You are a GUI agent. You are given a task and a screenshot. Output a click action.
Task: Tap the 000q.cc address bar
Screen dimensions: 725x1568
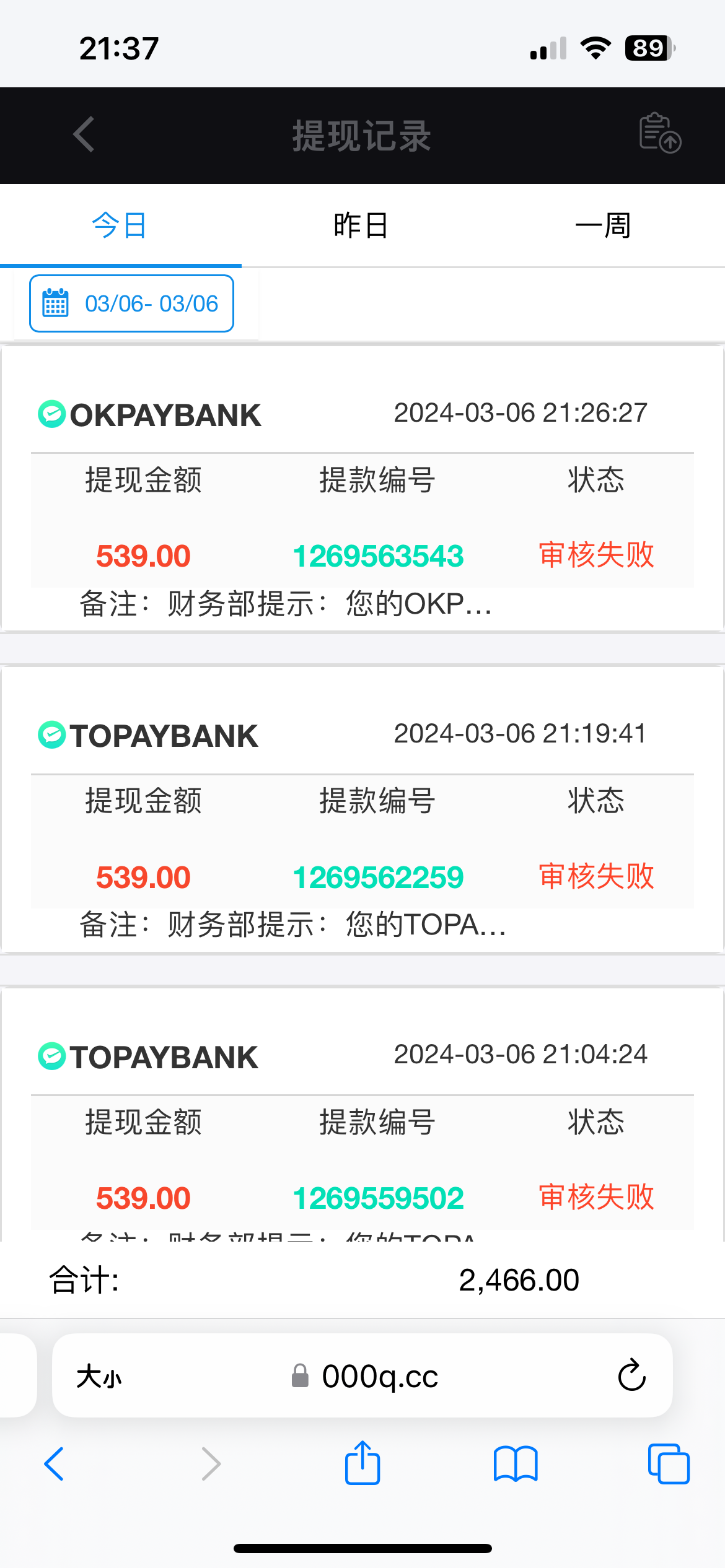point(379,1377)
